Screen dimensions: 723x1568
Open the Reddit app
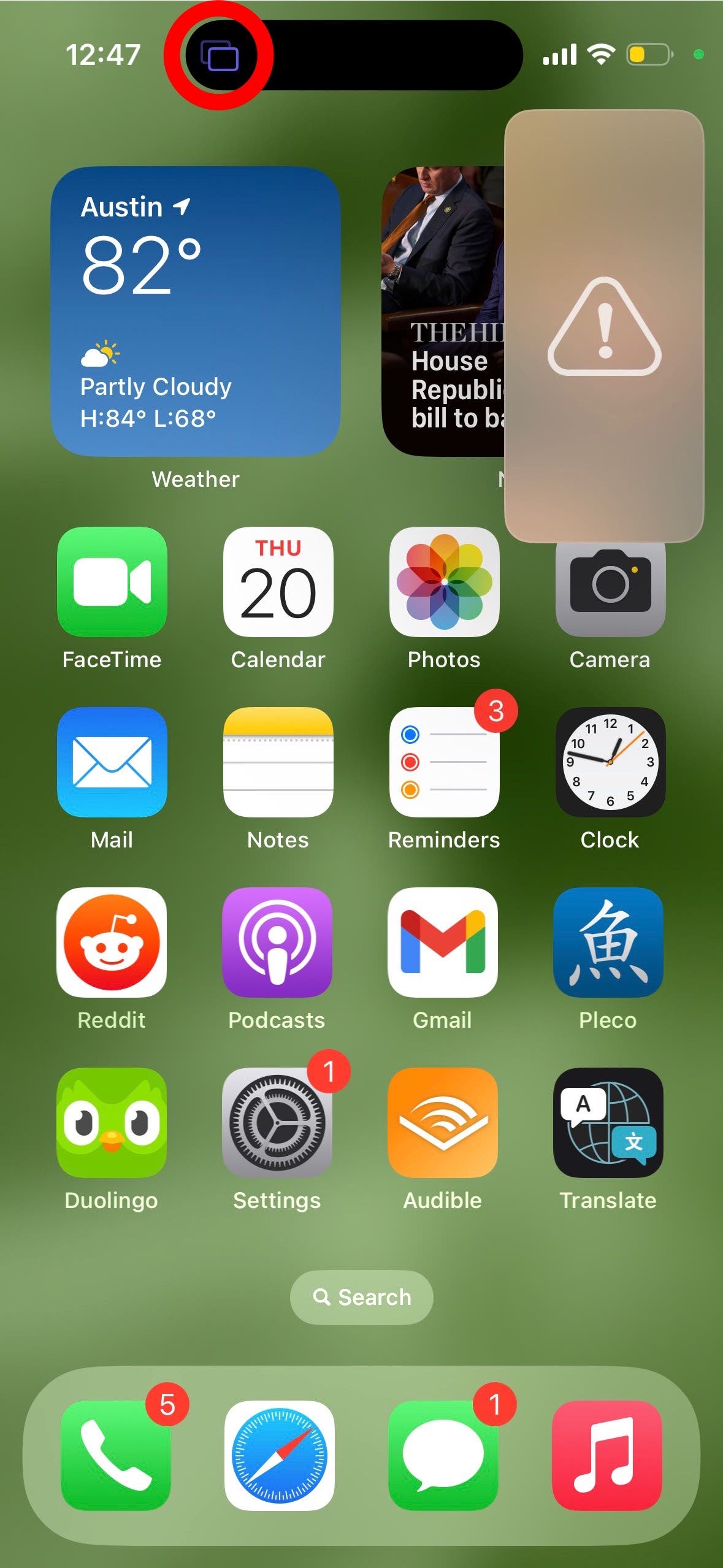pyautogui.click(x=112, y=942)
